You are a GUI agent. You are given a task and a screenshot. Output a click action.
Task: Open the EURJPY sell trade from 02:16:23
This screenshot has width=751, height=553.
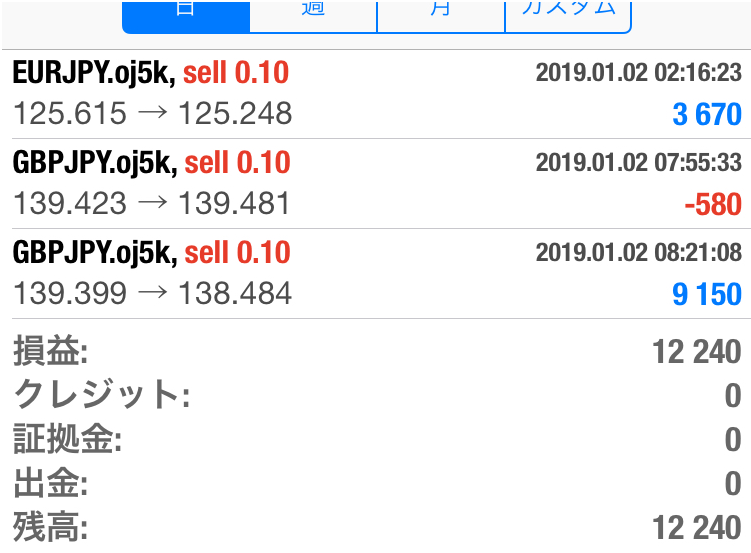pos(376,94)
